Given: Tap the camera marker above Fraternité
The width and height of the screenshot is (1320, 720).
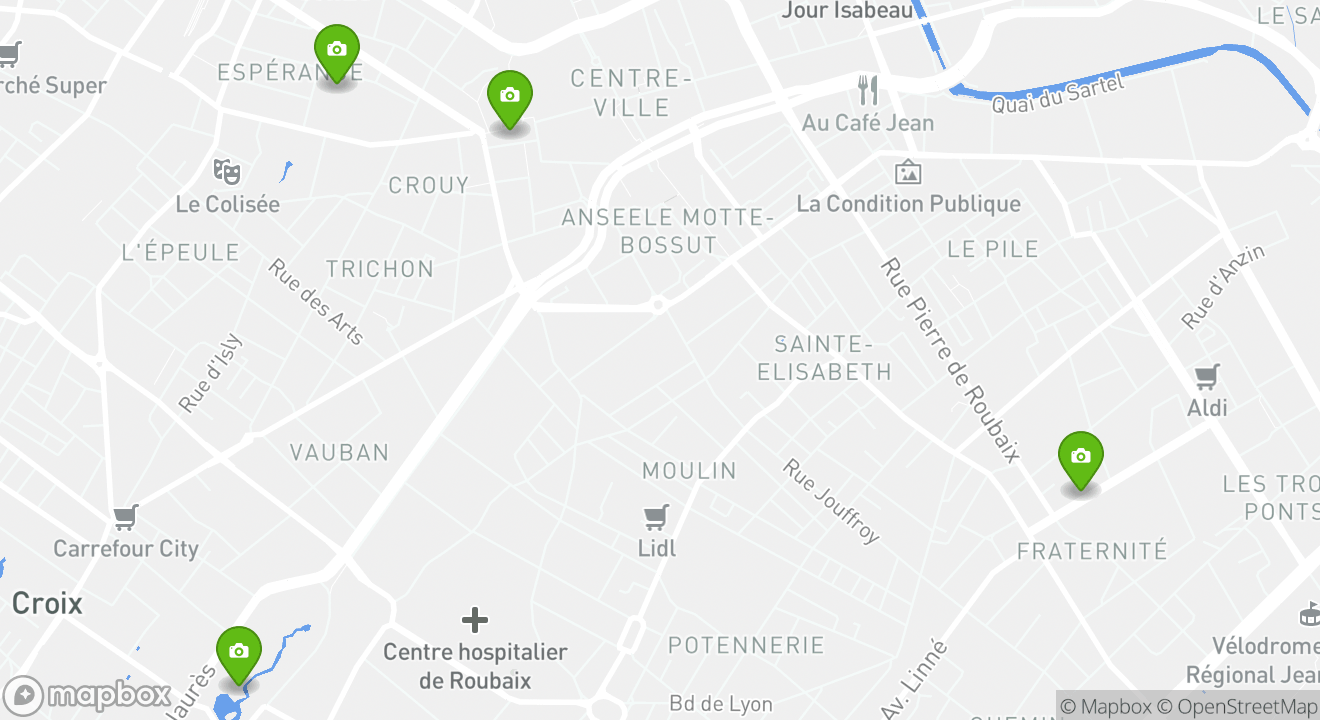Looking at the screenshot, I should coord(1080,459).
